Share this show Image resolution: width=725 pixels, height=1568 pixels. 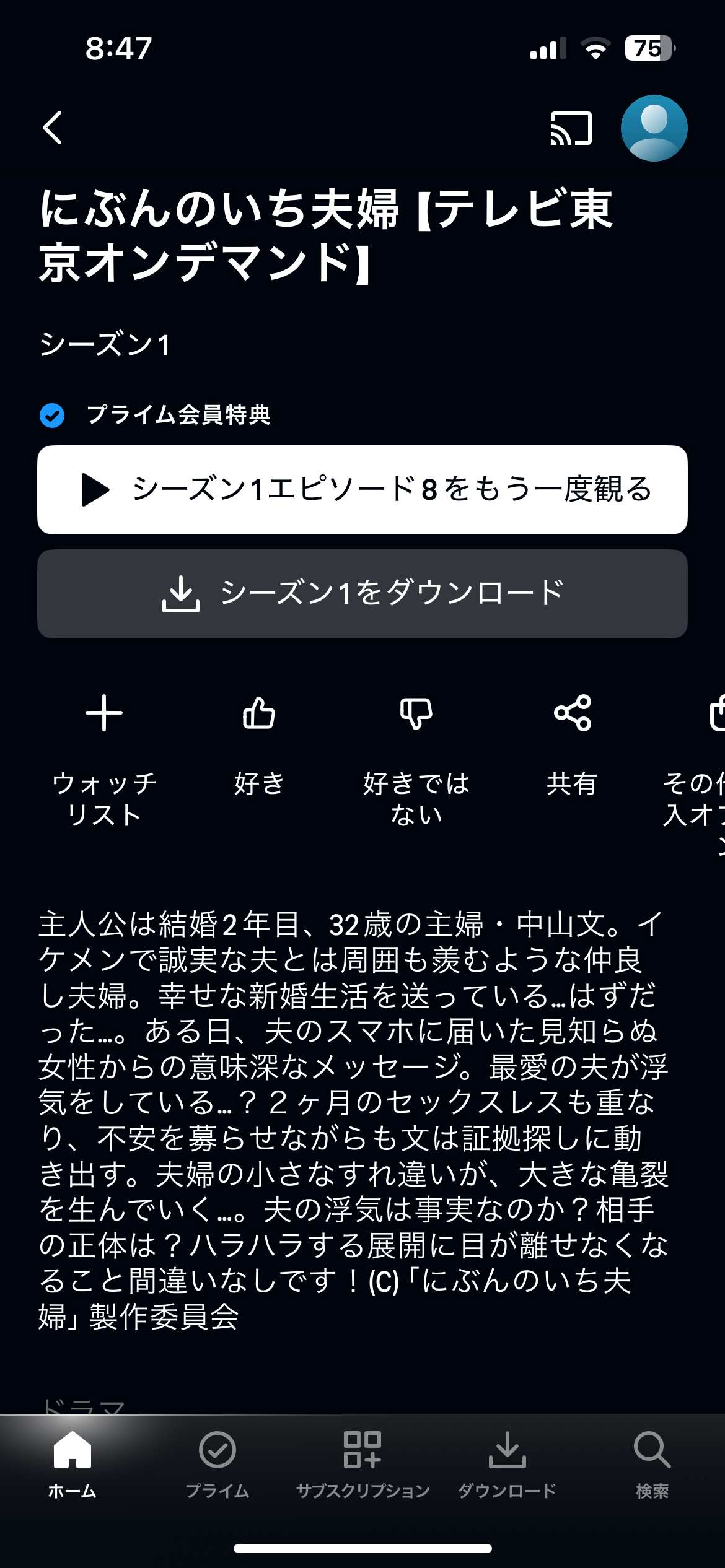[x=572, y=713]
